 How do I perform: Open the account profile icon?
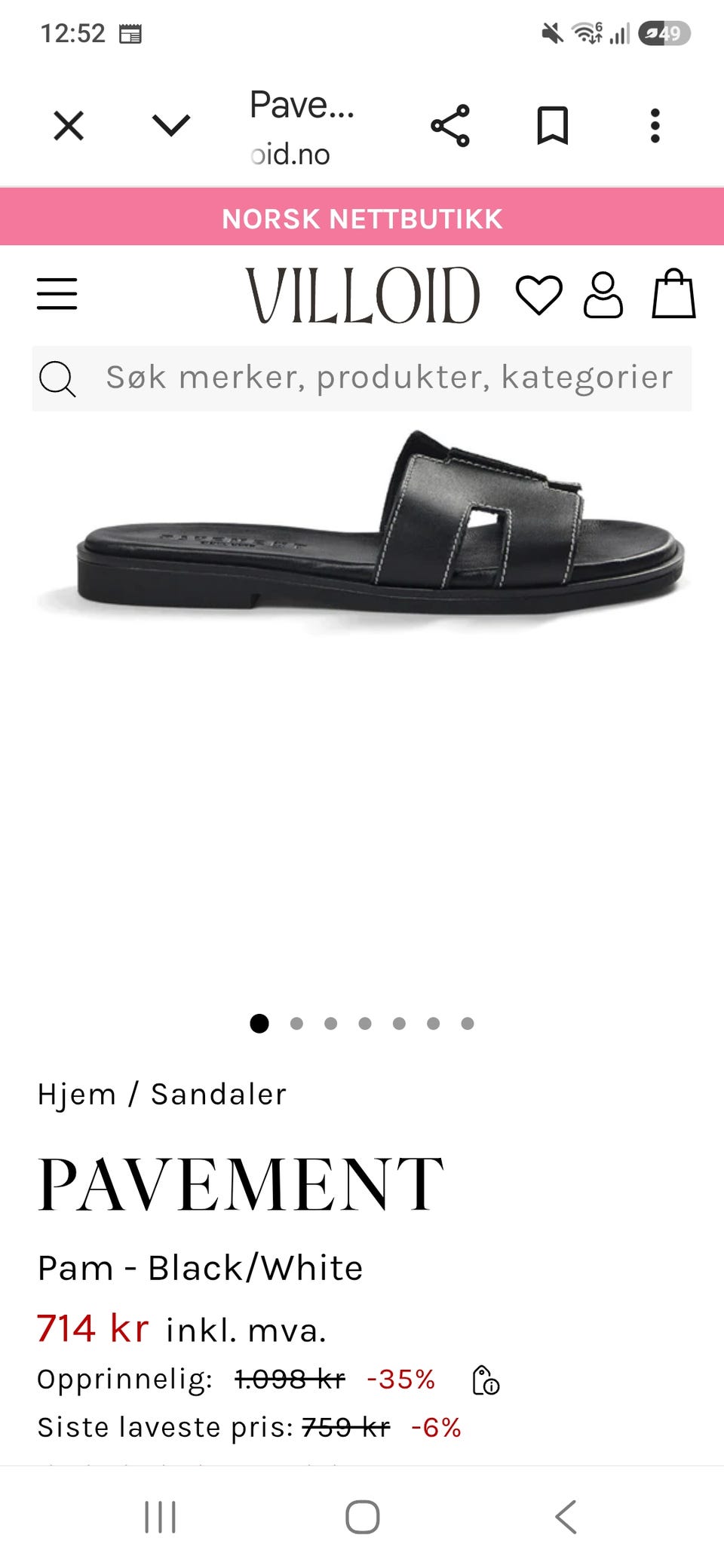tap(603, 295)
